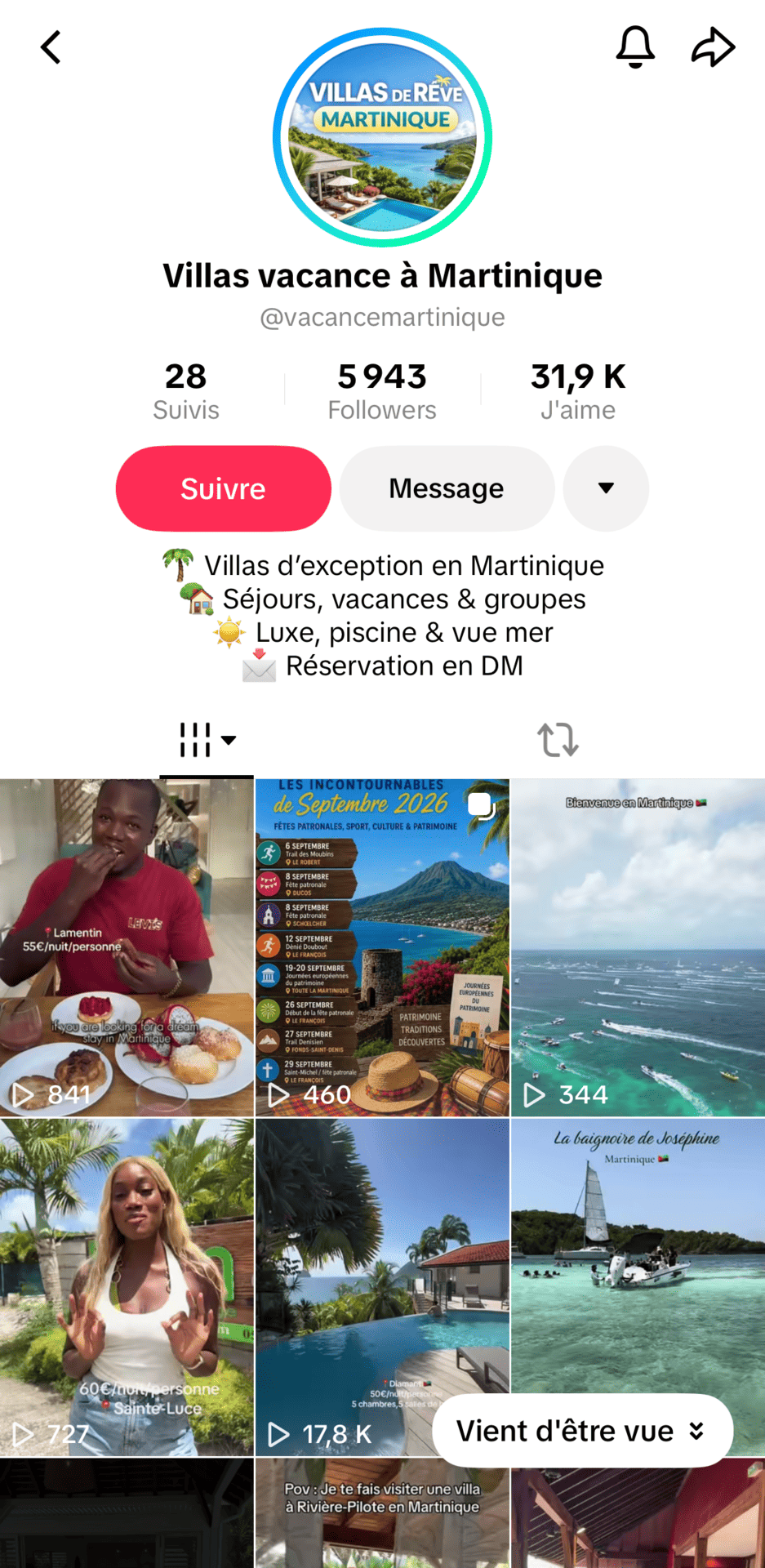Open the Lamentin 55€/nuit video
This screenshot has width=765, height=1568.
pos(127,947)
